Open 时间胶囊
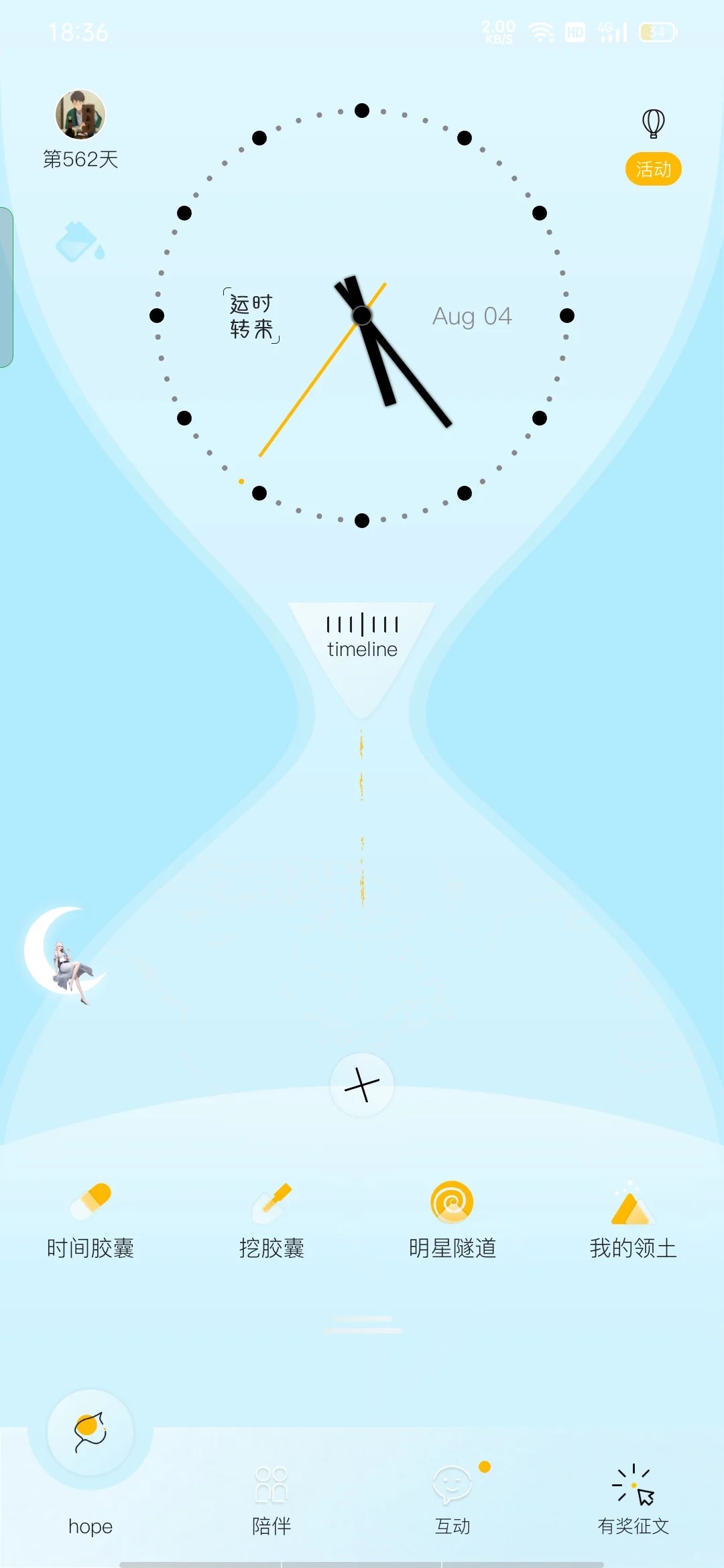The width and height of the screenshot is (724, 1568). [x=90, y=1220]
